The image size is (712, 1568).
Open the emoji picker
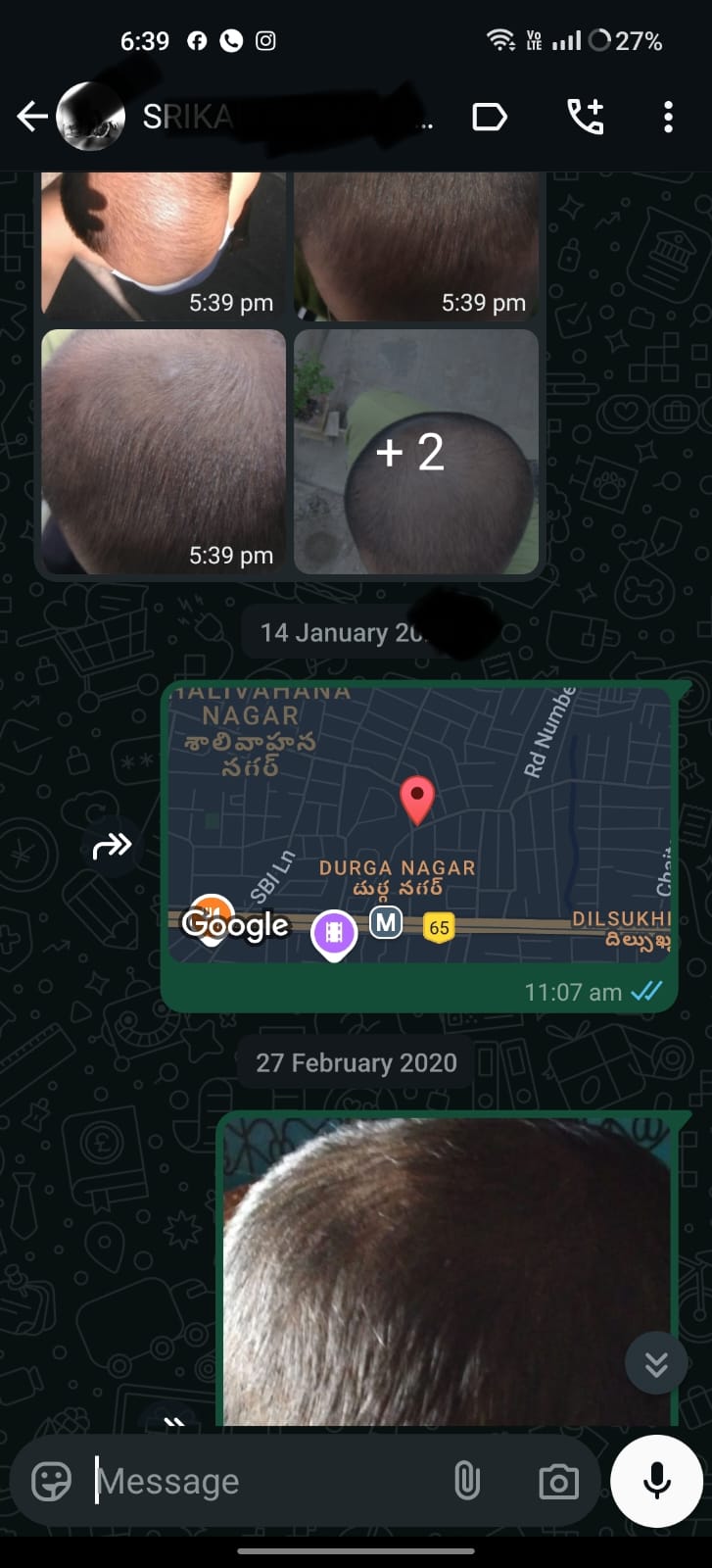[51, 1481]
